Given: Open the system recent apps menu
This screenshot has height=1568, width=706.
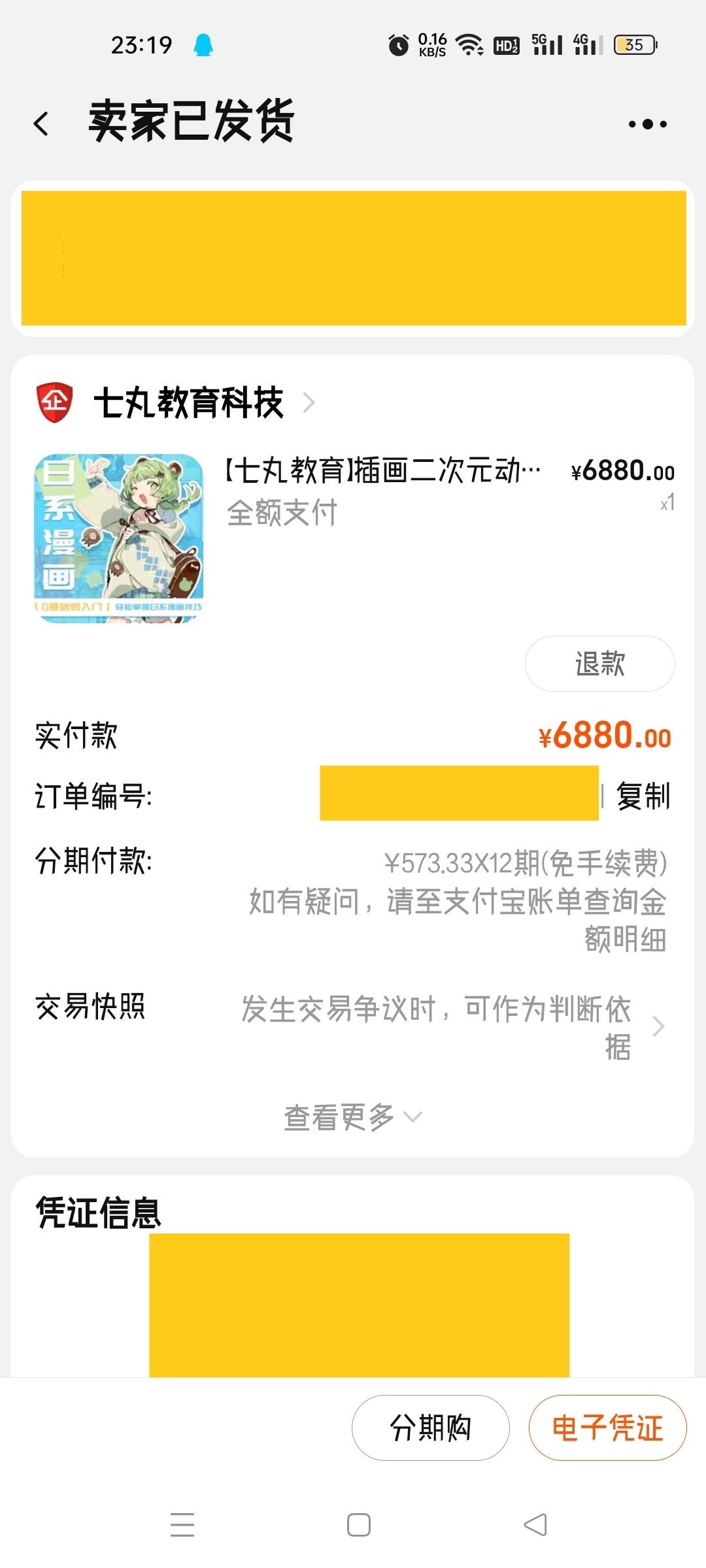Looking at the screenshot, I should click(182, 1525).
